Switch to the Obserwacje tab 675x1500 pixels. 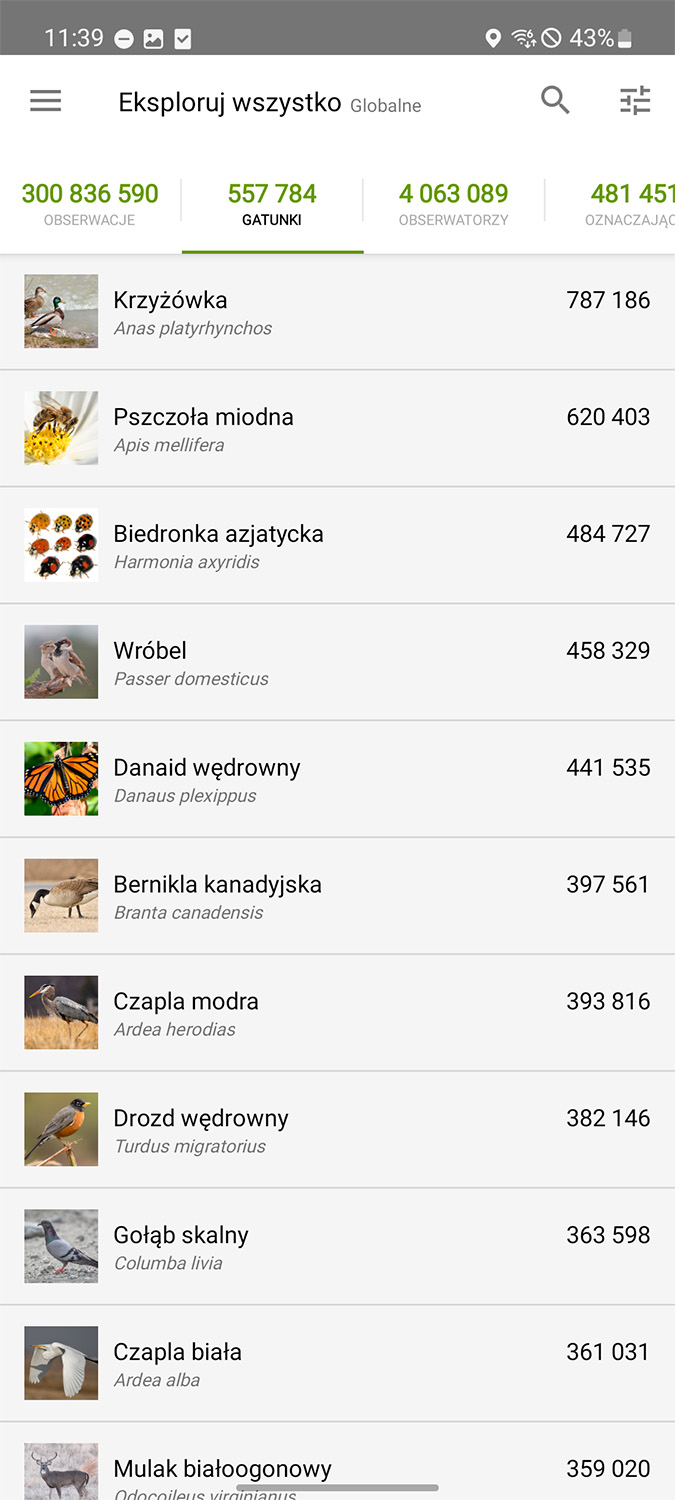(90, 203)
